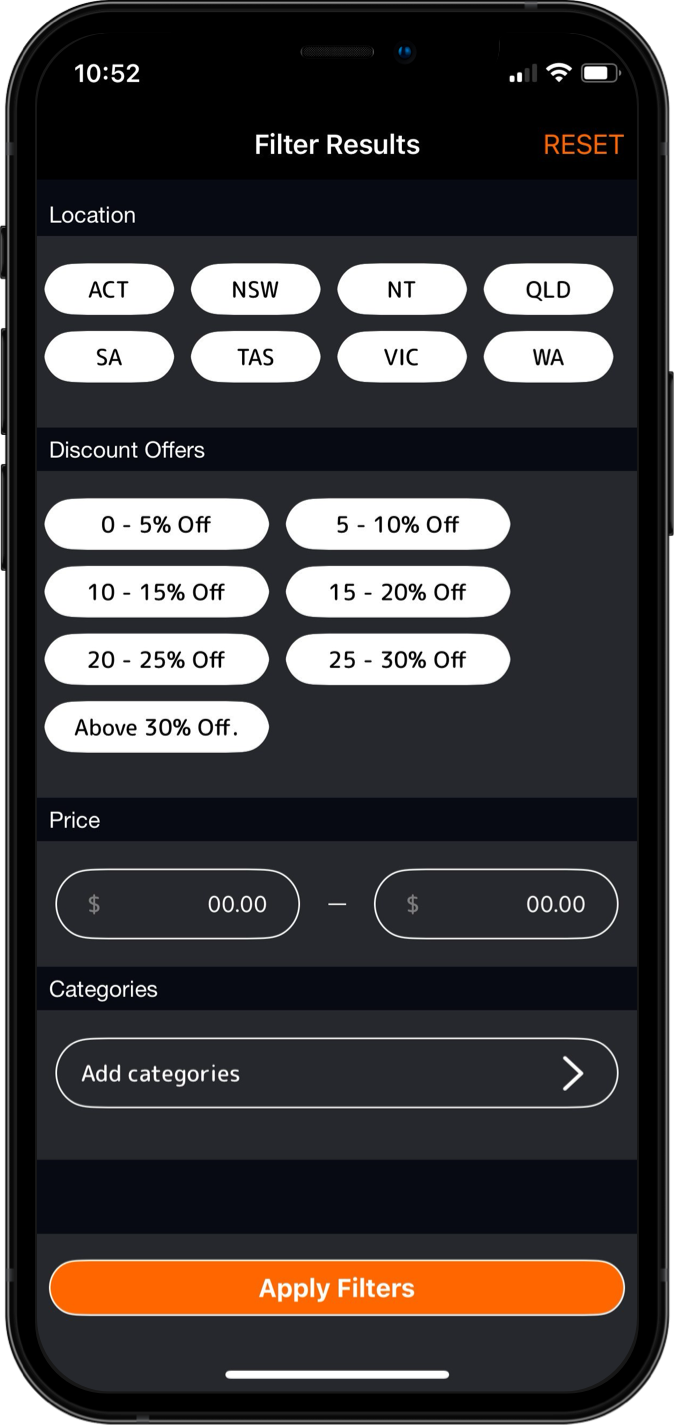The width and height of the screenshot is (674, 1426).
Task: Choose Above 30% Off chip
Action: click(x=156, y=728)
